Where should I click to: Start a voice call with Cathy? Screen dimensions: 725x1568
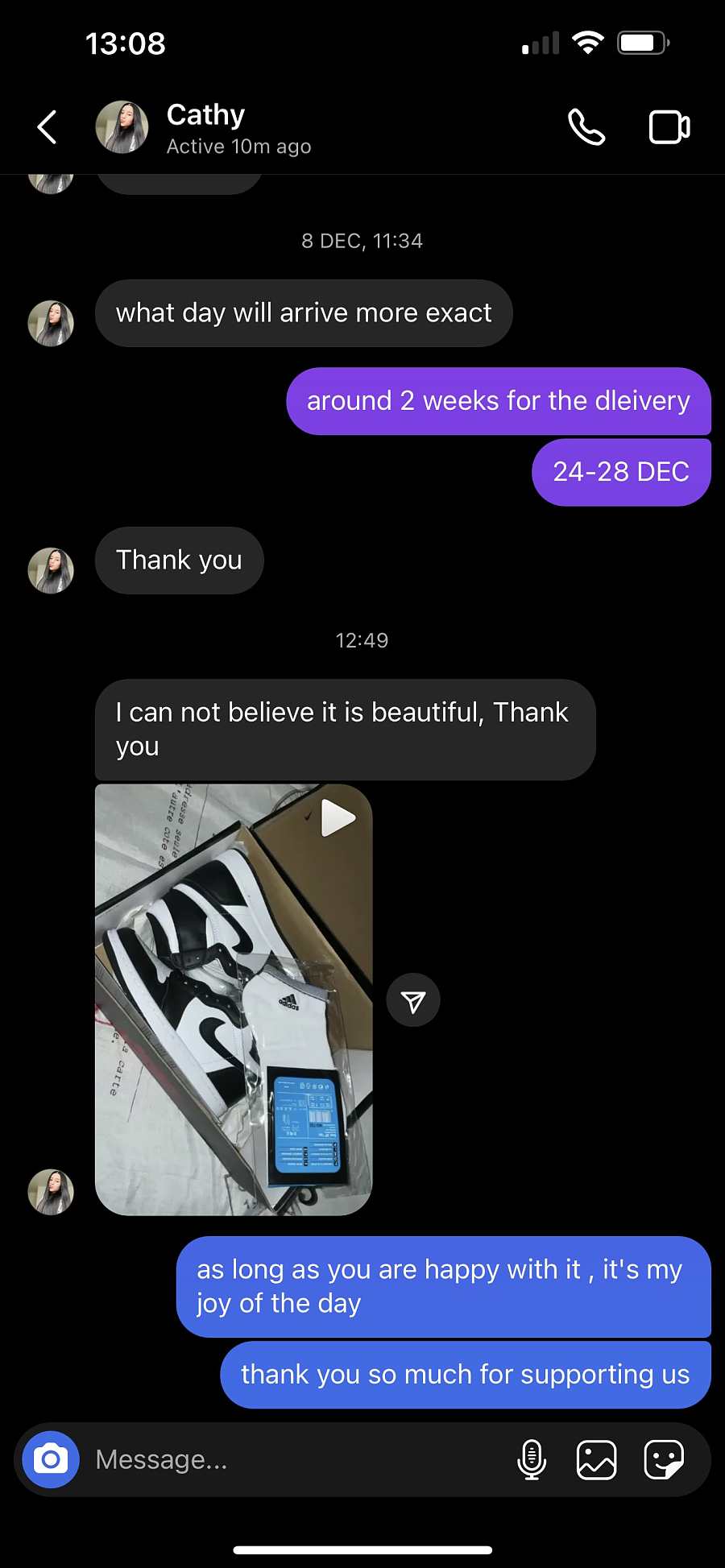586,127
